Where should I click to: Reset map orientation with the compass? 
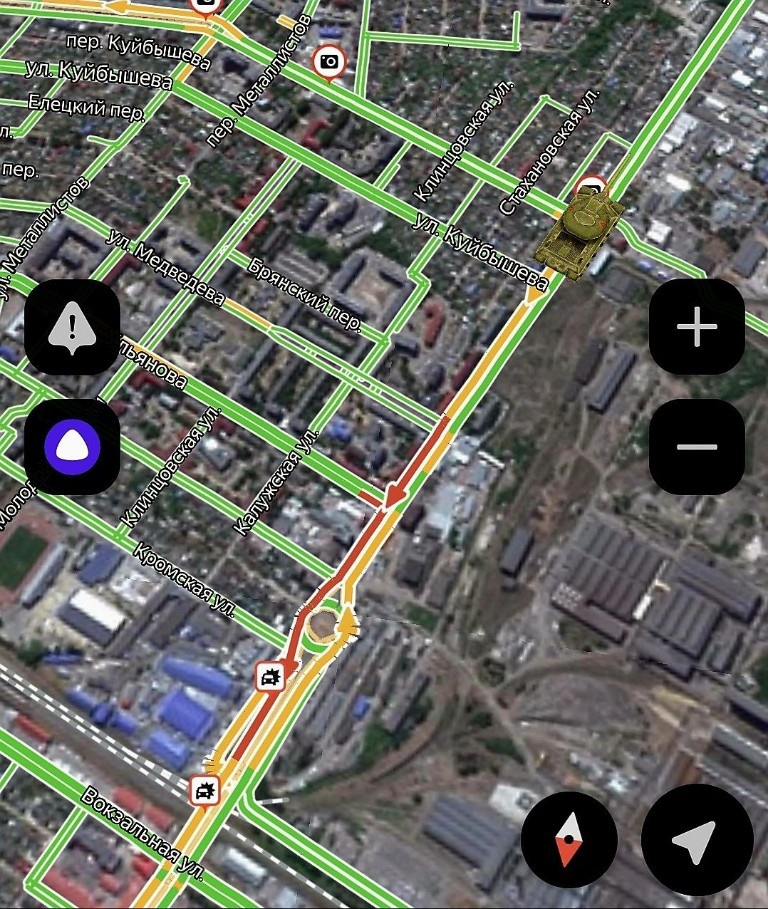coord(569,839)
